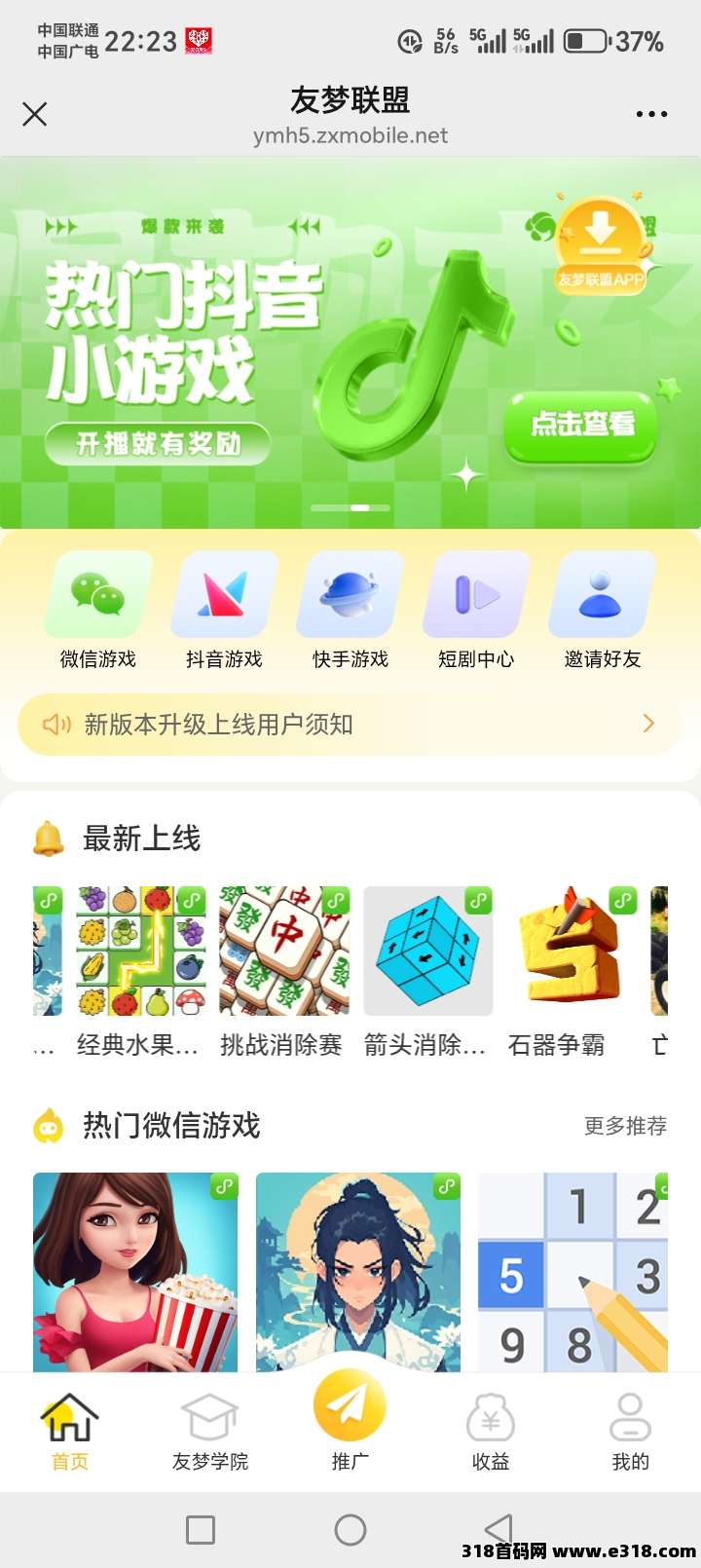Go to the 我的 profile tab
This screenshot has width=701, height=1568.
point(630,1430)
